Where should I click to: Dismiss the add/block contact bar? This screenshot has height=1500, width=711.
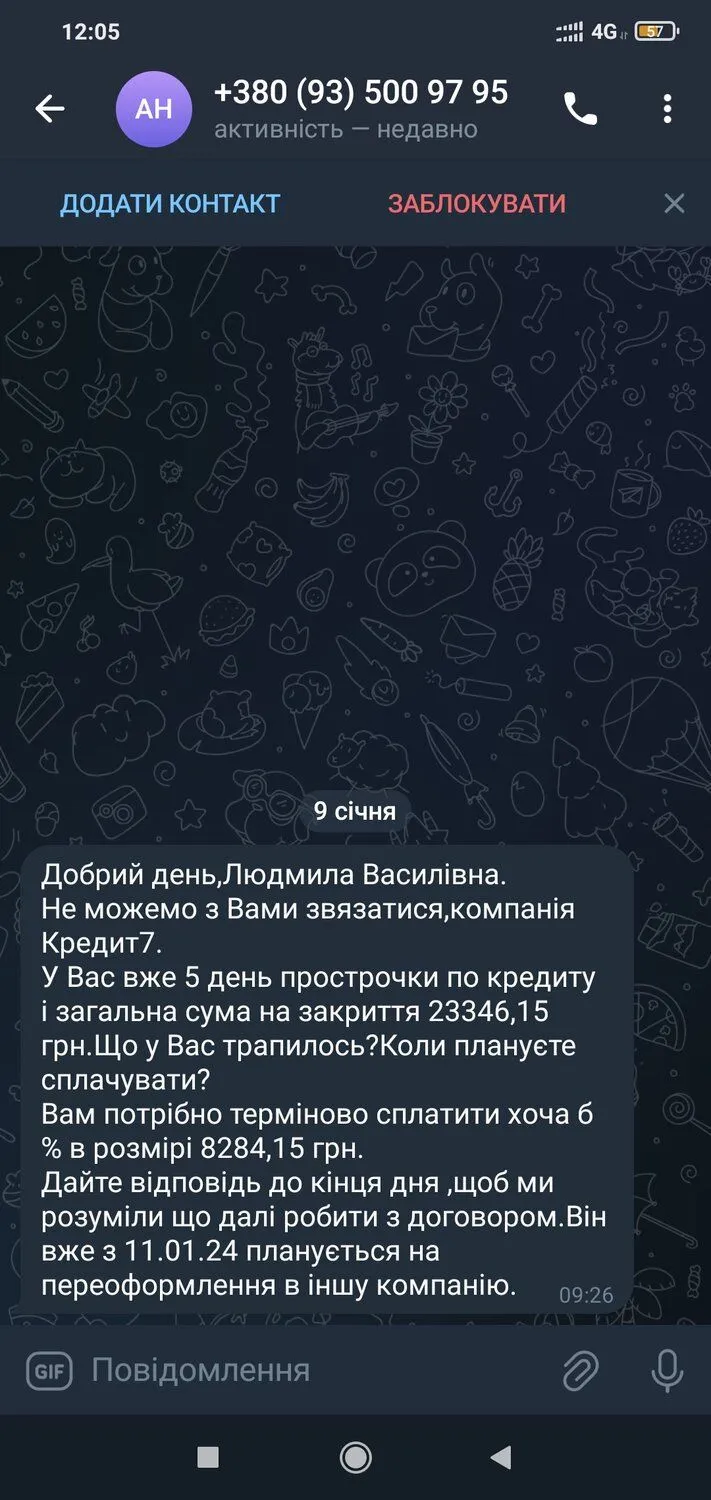[x=674, y=204]
